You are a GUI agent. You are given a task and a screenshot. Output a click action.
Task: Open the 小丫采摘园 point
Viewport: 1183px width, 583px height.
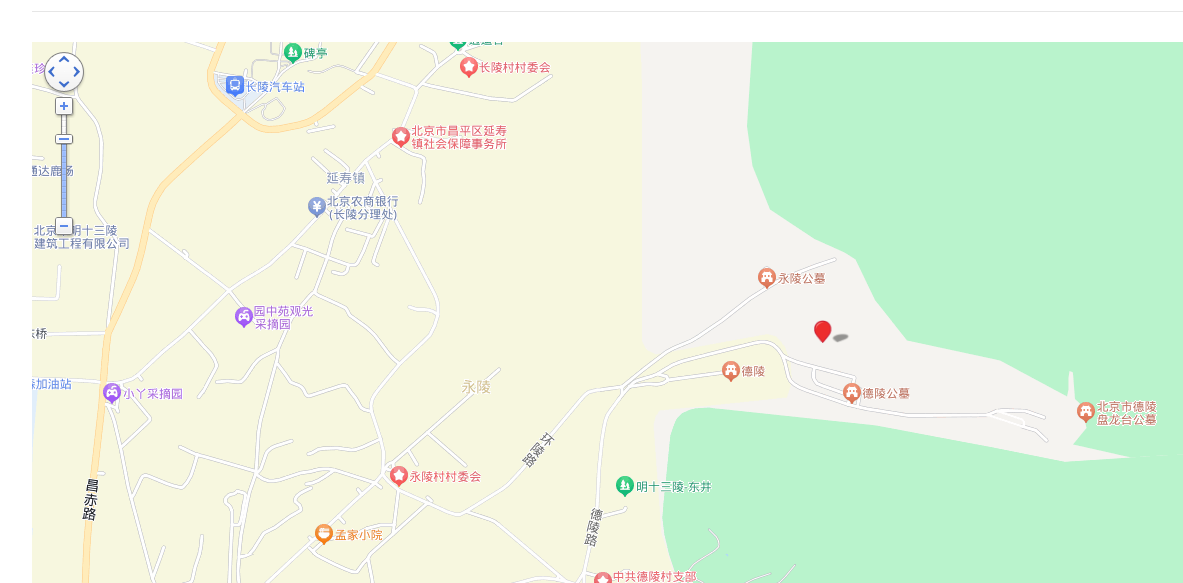pos(111,393)
